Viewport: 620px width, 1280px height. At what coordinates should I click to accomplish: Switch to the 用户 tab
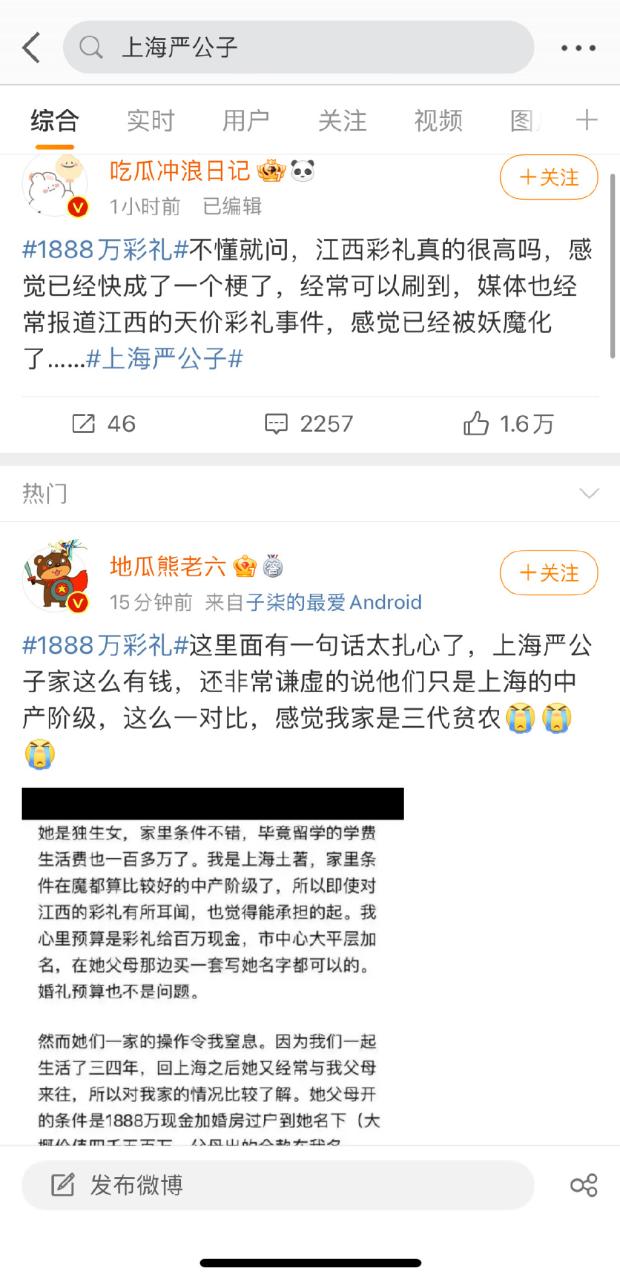tap(246, 121)
